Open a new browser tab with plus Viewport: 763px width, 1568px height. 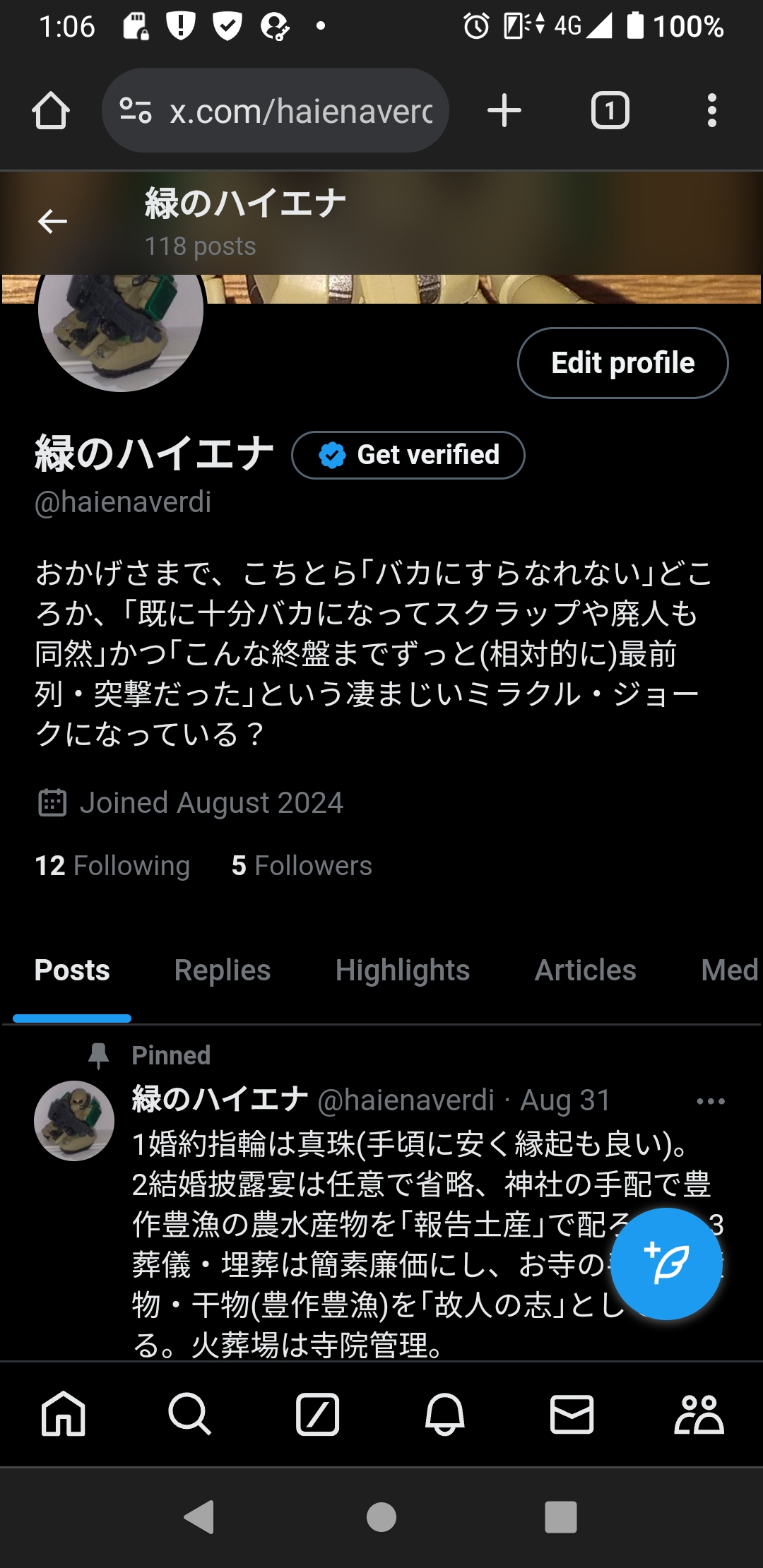pyautogui.click(x=504, y=111)
